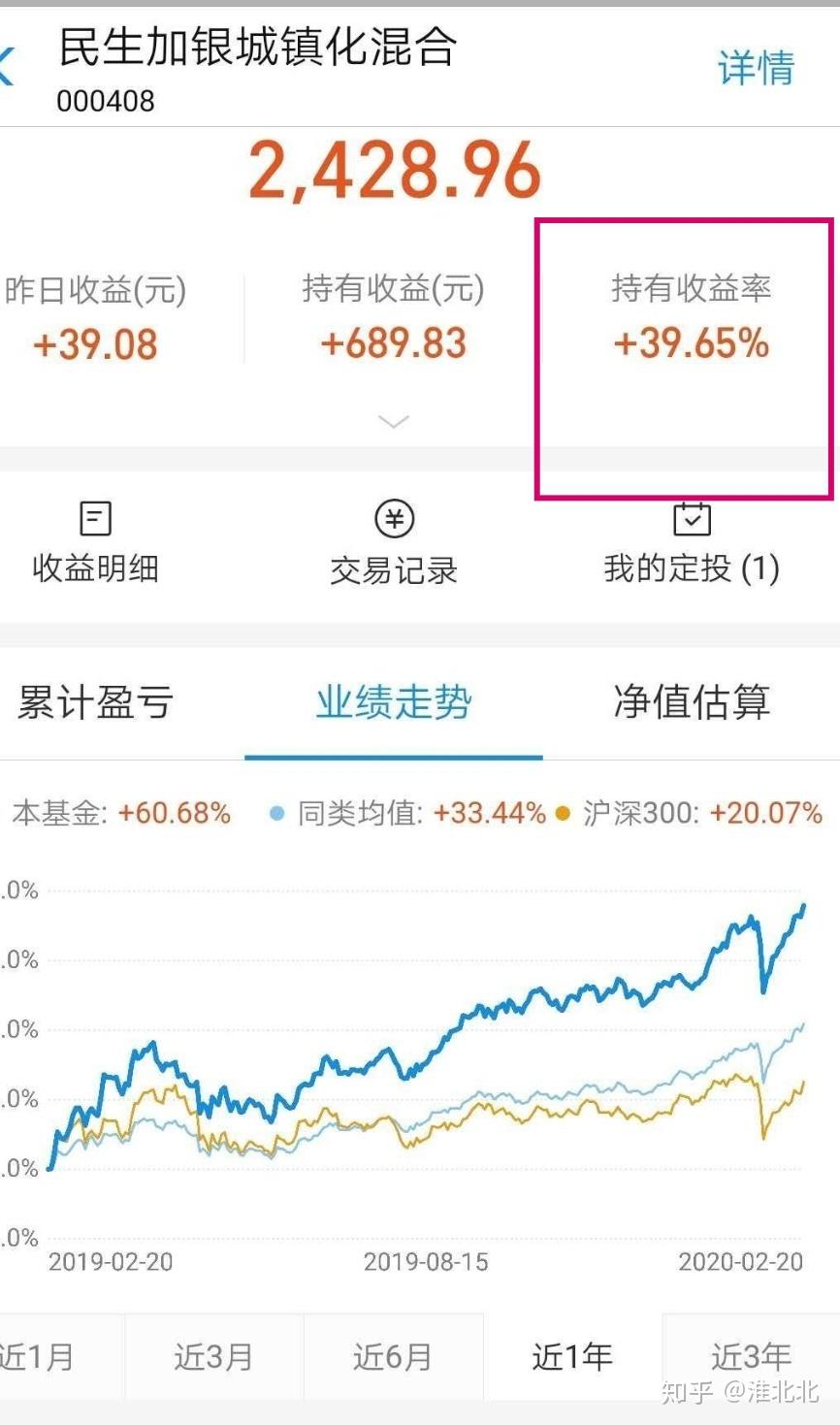840x1425 pixels.
Task: Open 详情 fund details
Action: tap(756, 68)
